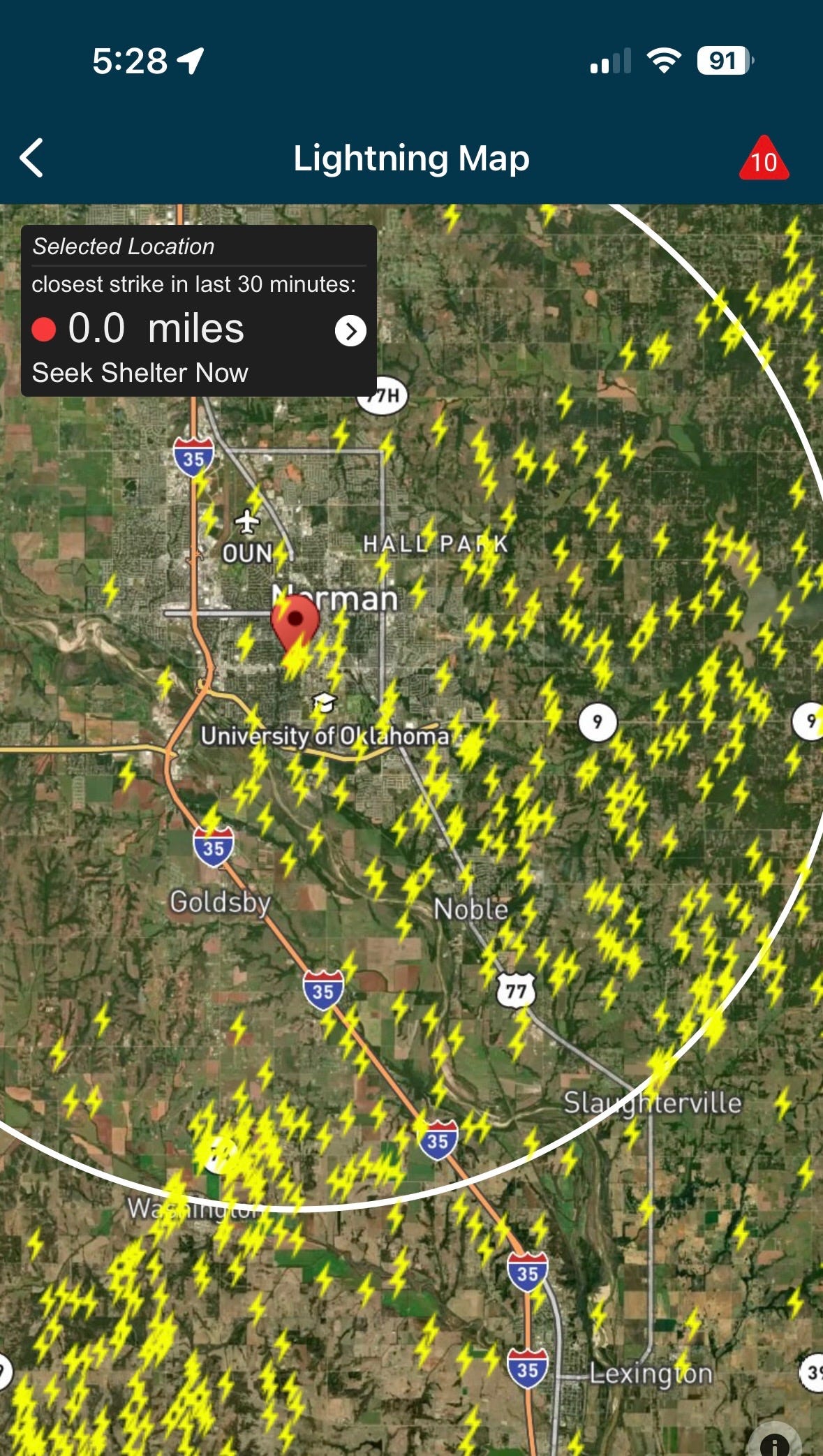Go back from the Lightning Map
823x1456 pixels.
(x=32, y=158)
